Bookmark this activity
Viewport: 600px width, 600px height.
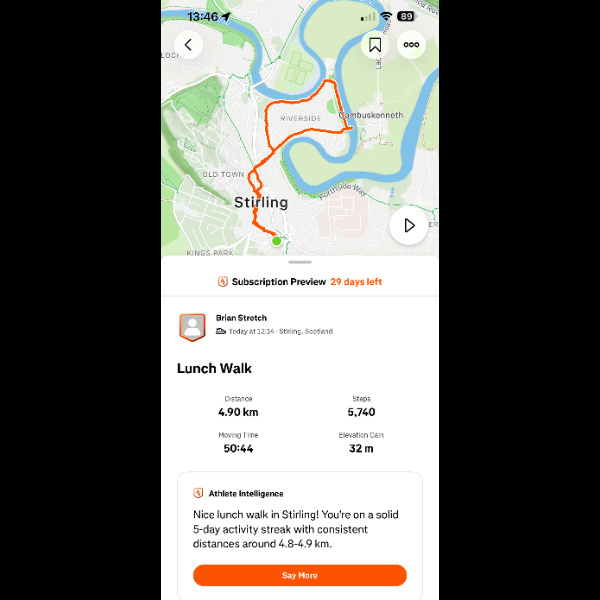(375, 45)
